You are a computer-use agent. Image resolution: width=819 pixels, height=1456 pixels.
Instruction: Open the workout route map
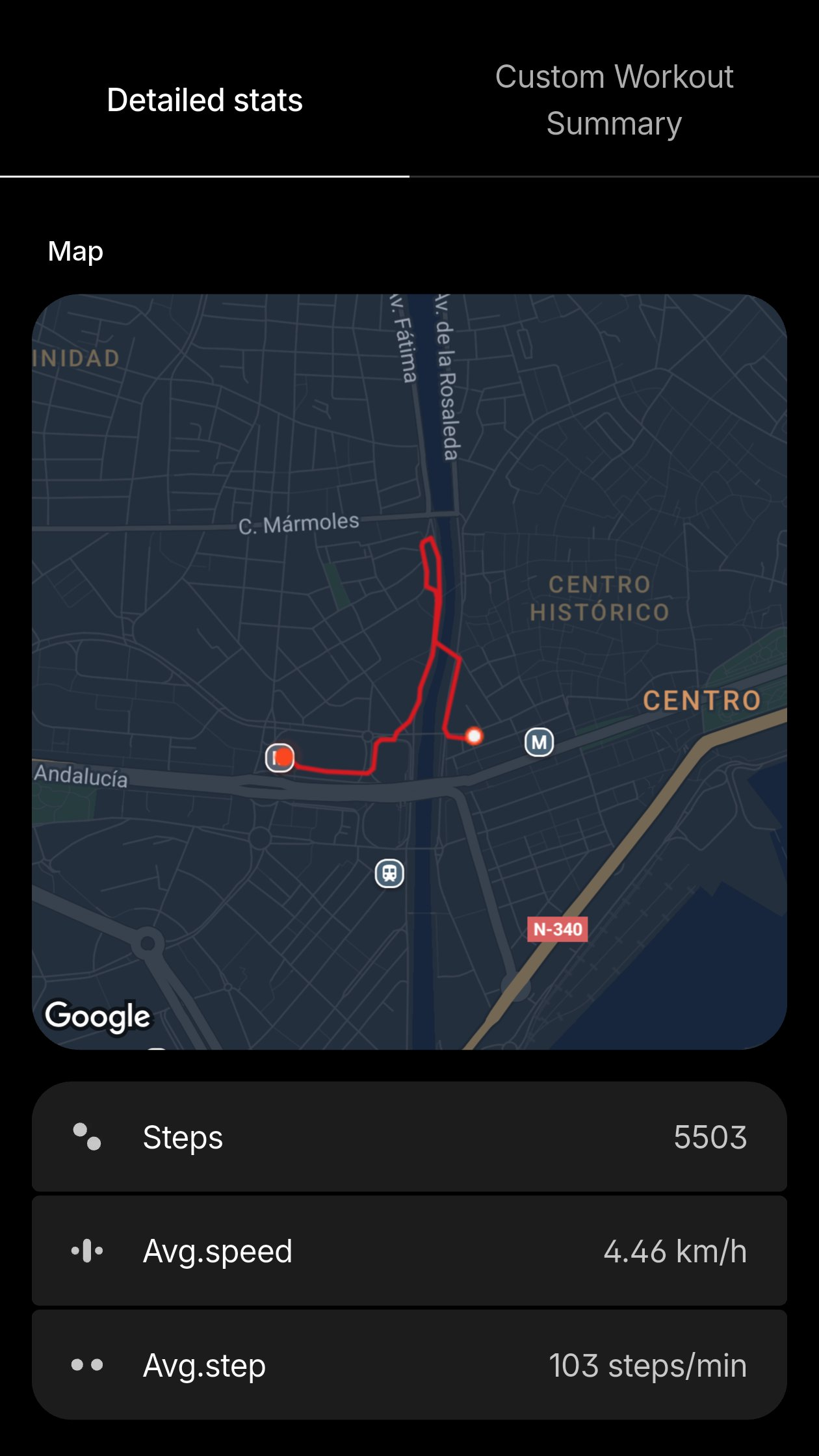point(409,671)
